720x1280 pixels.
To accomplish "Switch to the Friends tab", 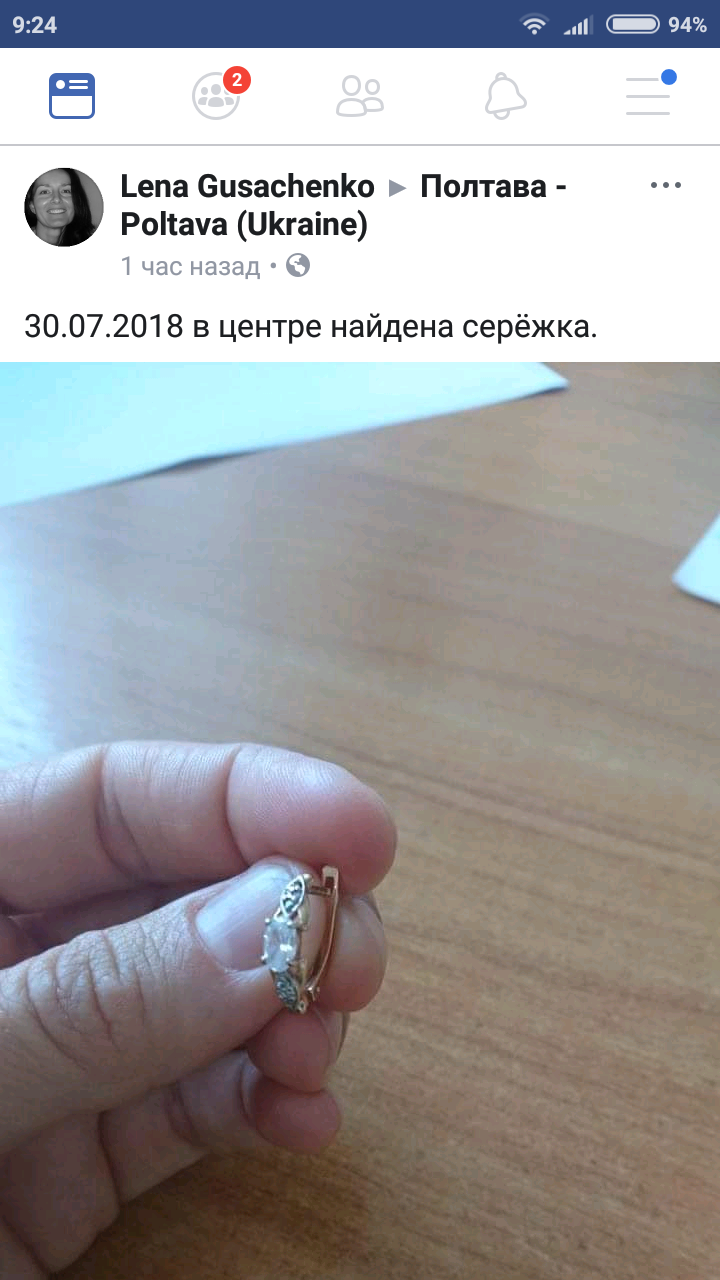I will pyautogui.click(x=360, y=96).
